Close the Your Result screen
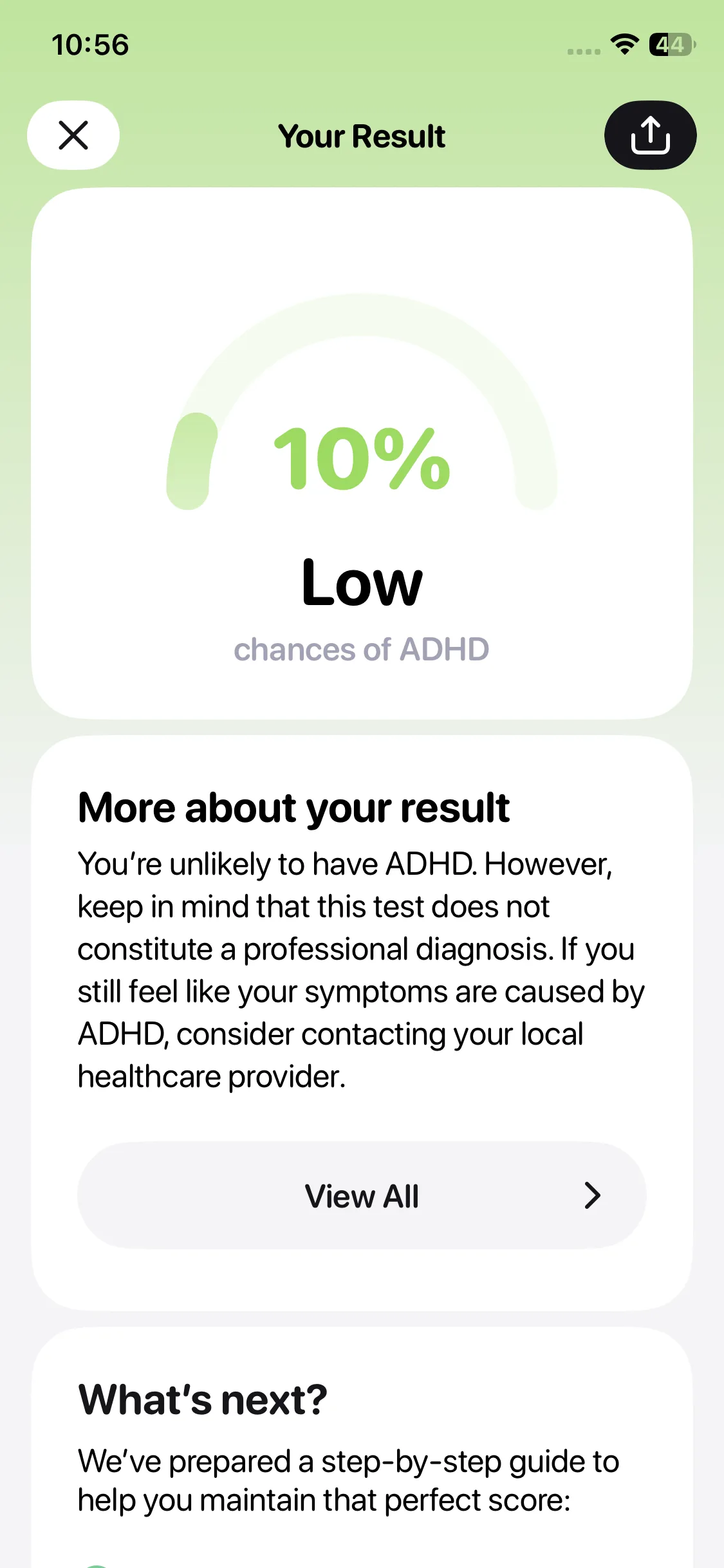724x1568 pixels. (73, 135)
